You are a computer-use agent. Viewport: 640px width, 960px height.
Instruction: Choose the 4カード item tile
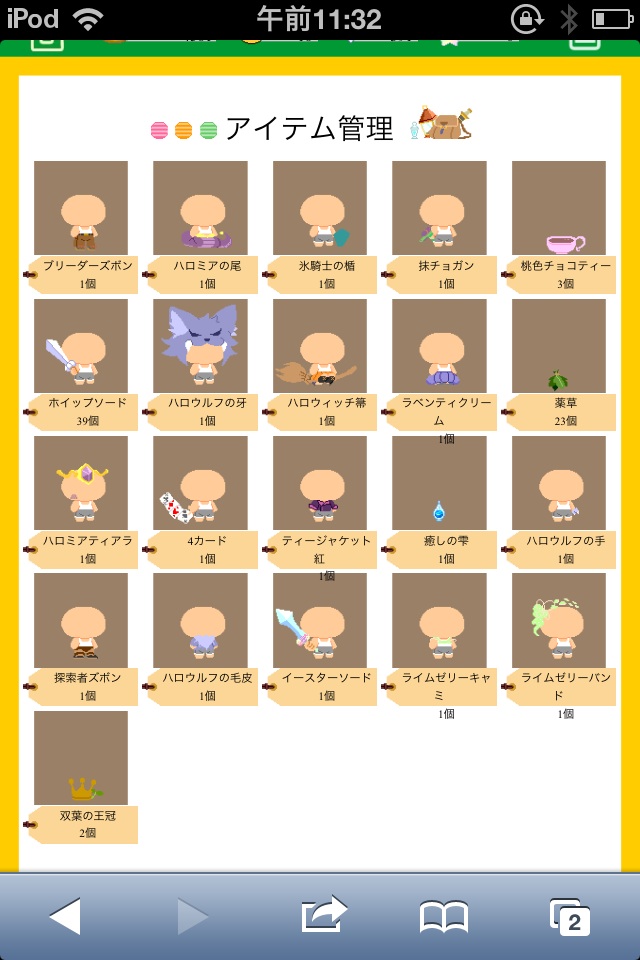coord(200,482)
